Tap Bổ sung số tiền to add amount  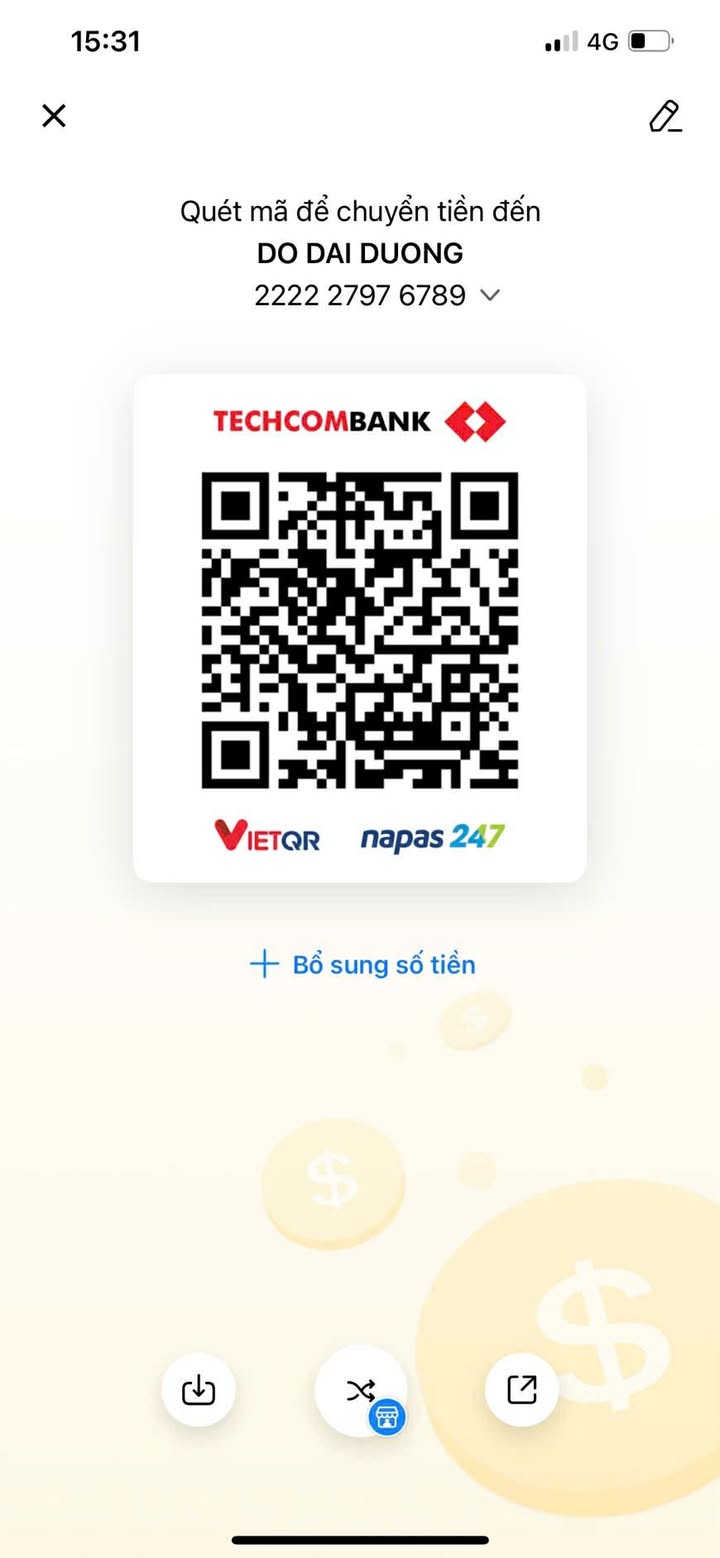coord(362,965)
